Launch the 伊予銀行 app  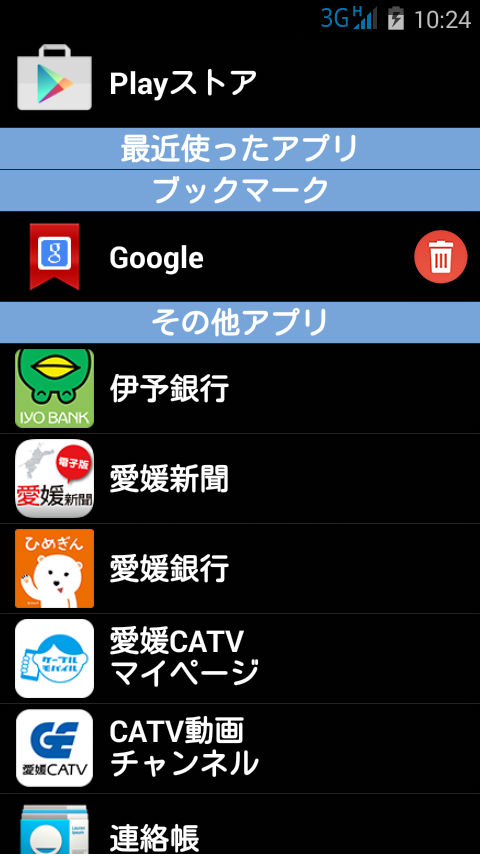click(240, 388)
